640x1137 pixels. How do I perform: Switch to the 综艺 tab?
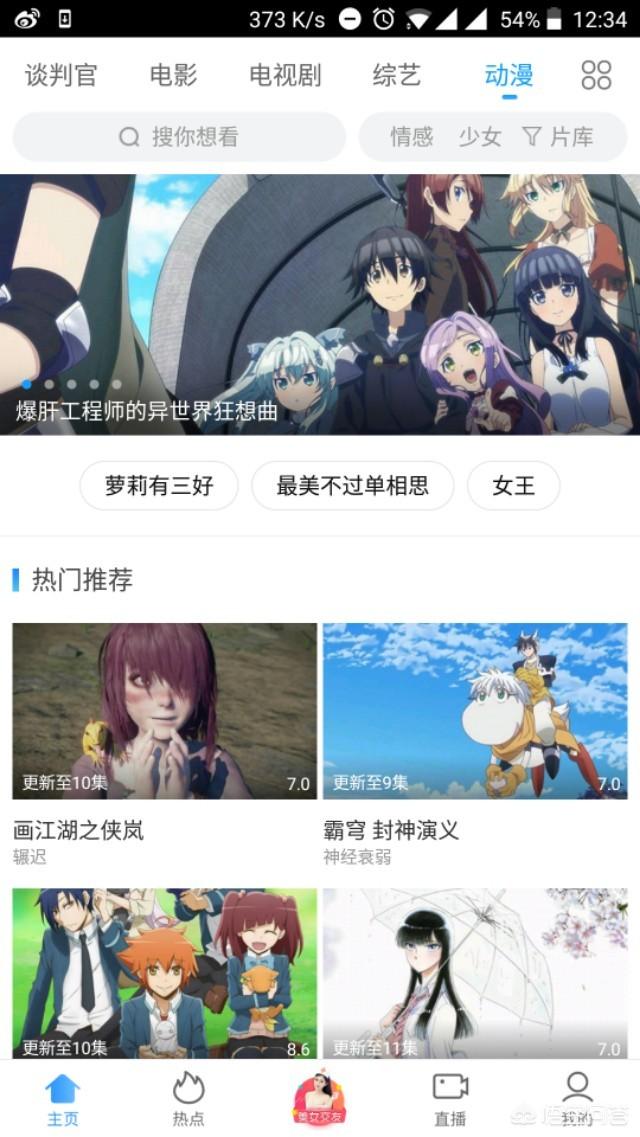tap(396, 75)
